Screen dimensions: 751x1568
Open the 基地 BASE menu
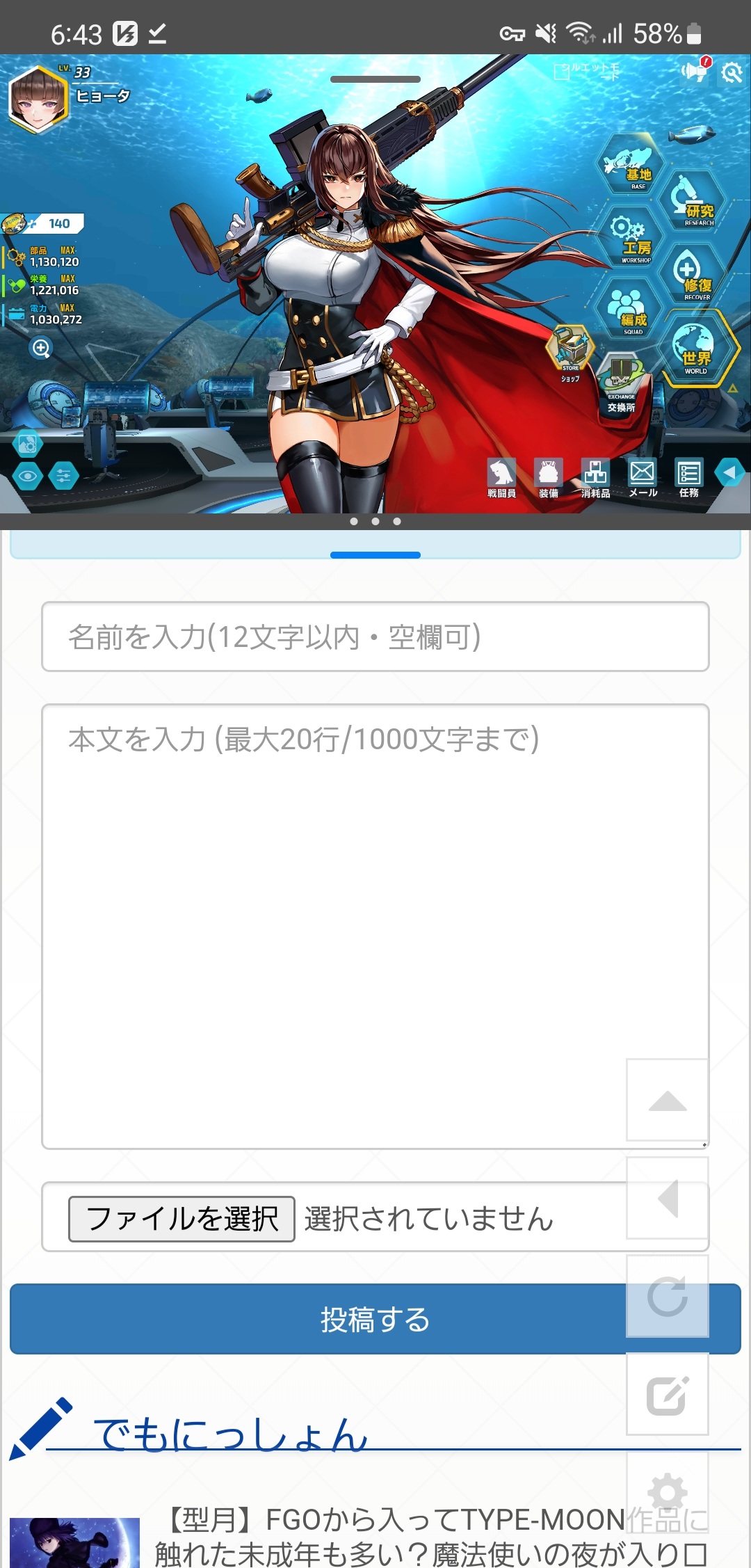click(631, 166)
